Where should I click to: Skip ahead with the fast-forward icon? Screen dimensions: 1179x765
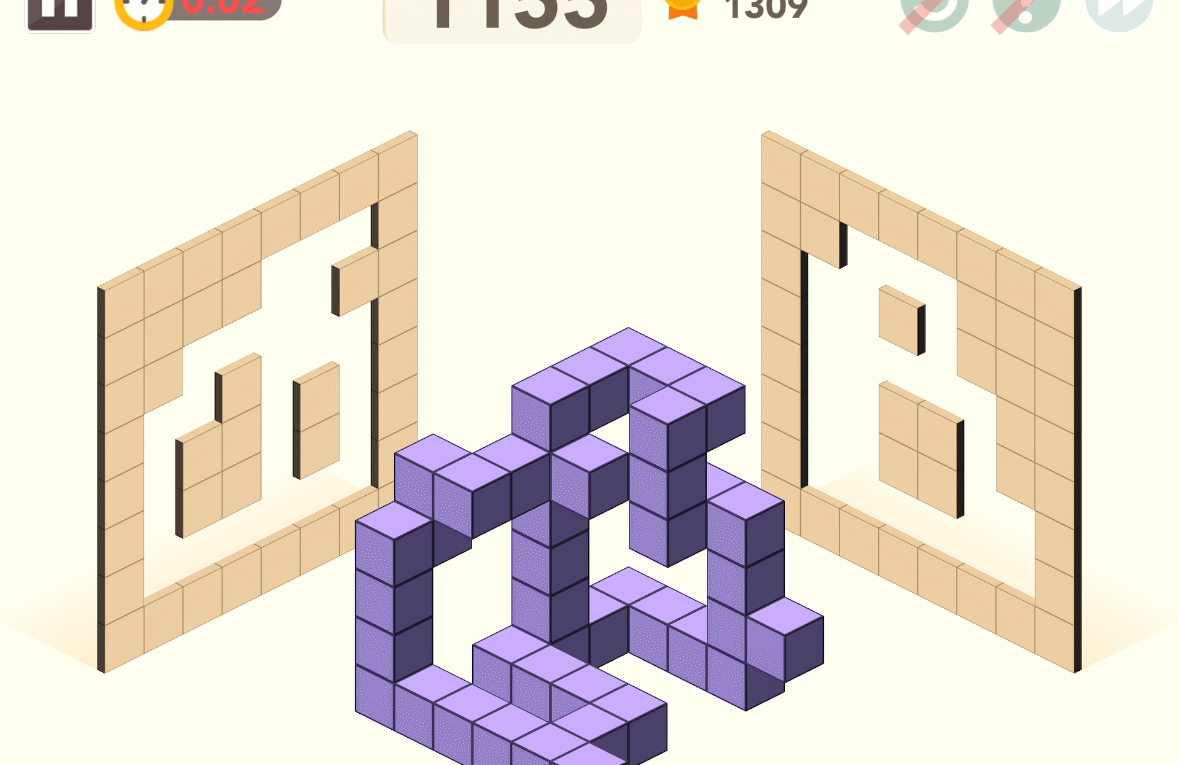pos(1118,10)
